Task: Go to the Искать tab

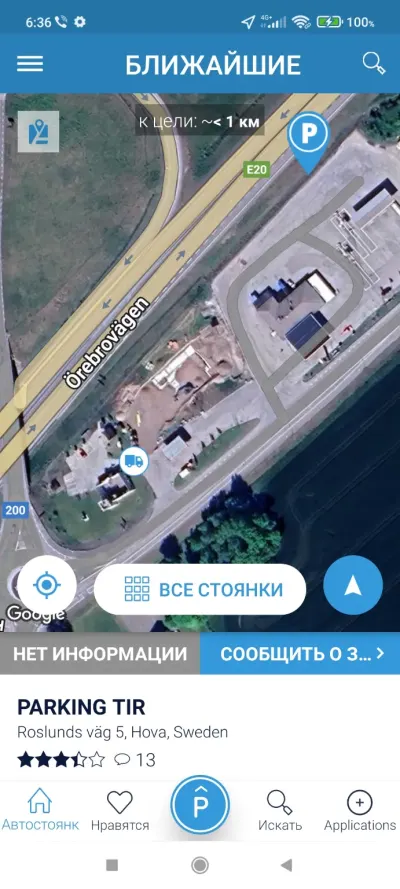Action: (x=280, y=811)
